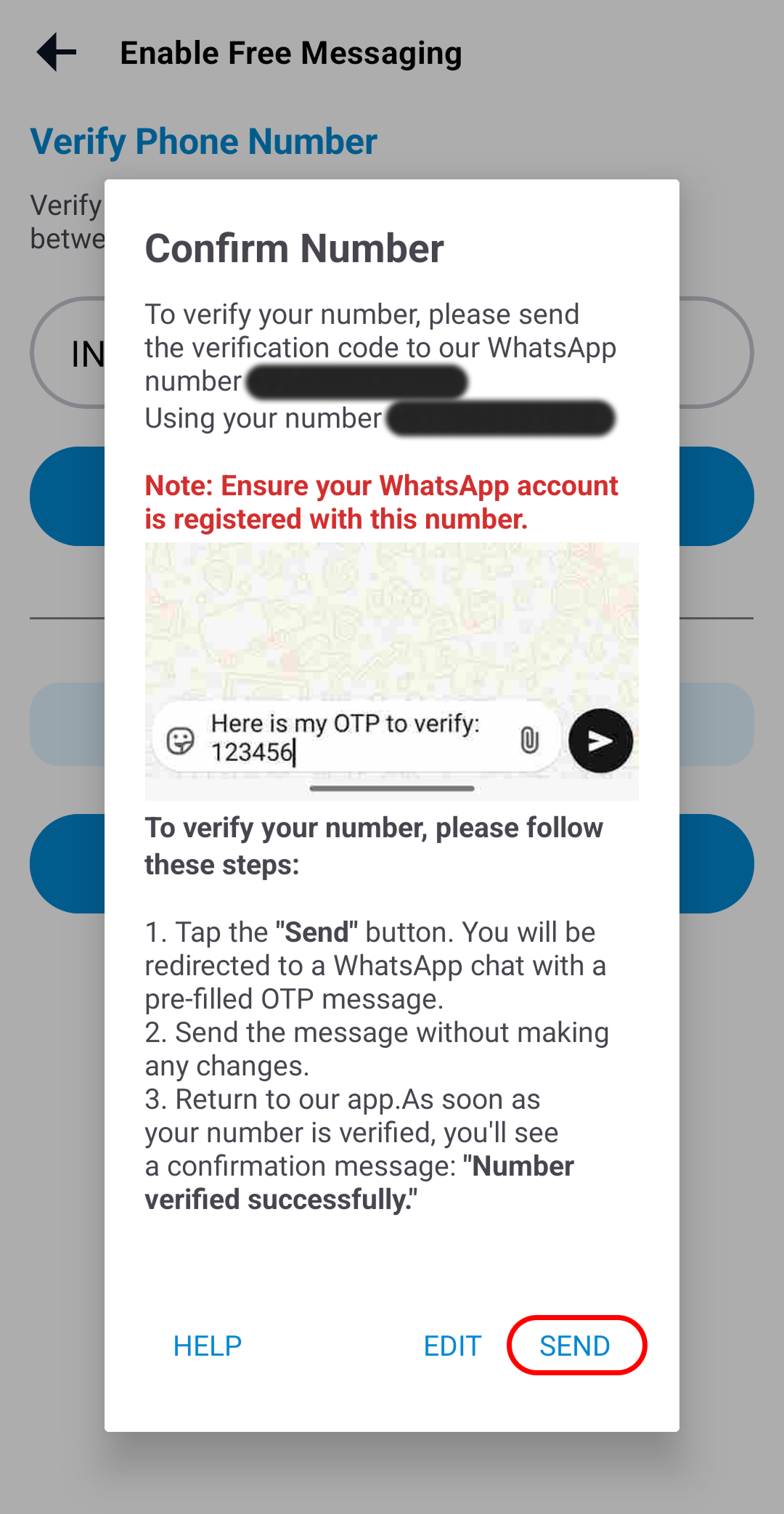
Task: Tap SEND to open WhatsApp verification
Action: (x=575, y=1346)
